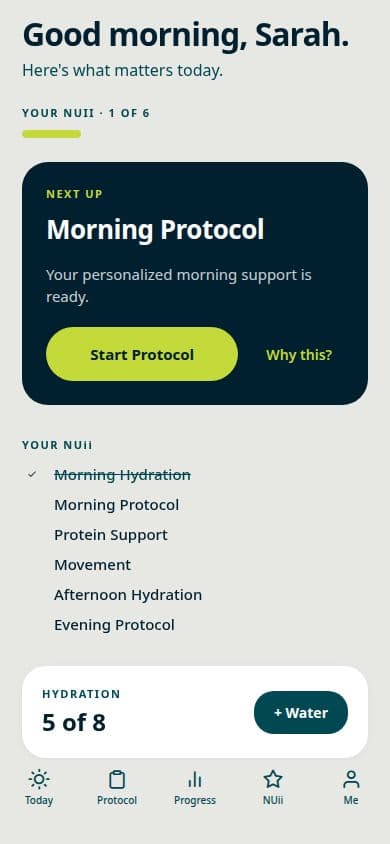Open the Progress tab

(x=195, y=787)
